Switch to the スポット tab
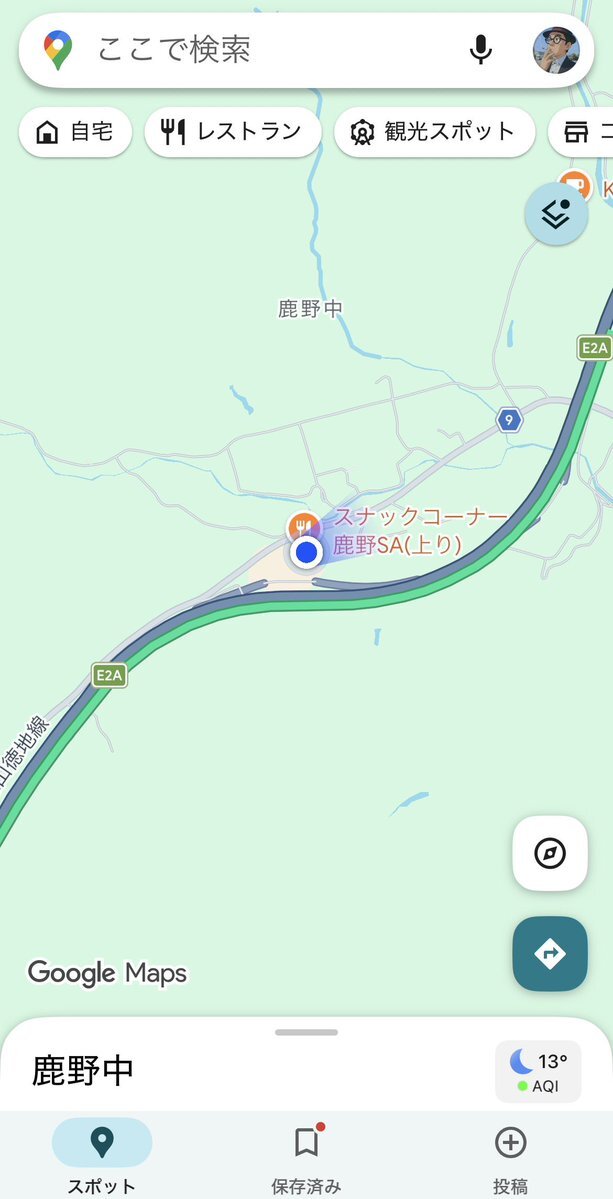The width and height of the screenshot is (613, 1199). tap(102, 1156)
